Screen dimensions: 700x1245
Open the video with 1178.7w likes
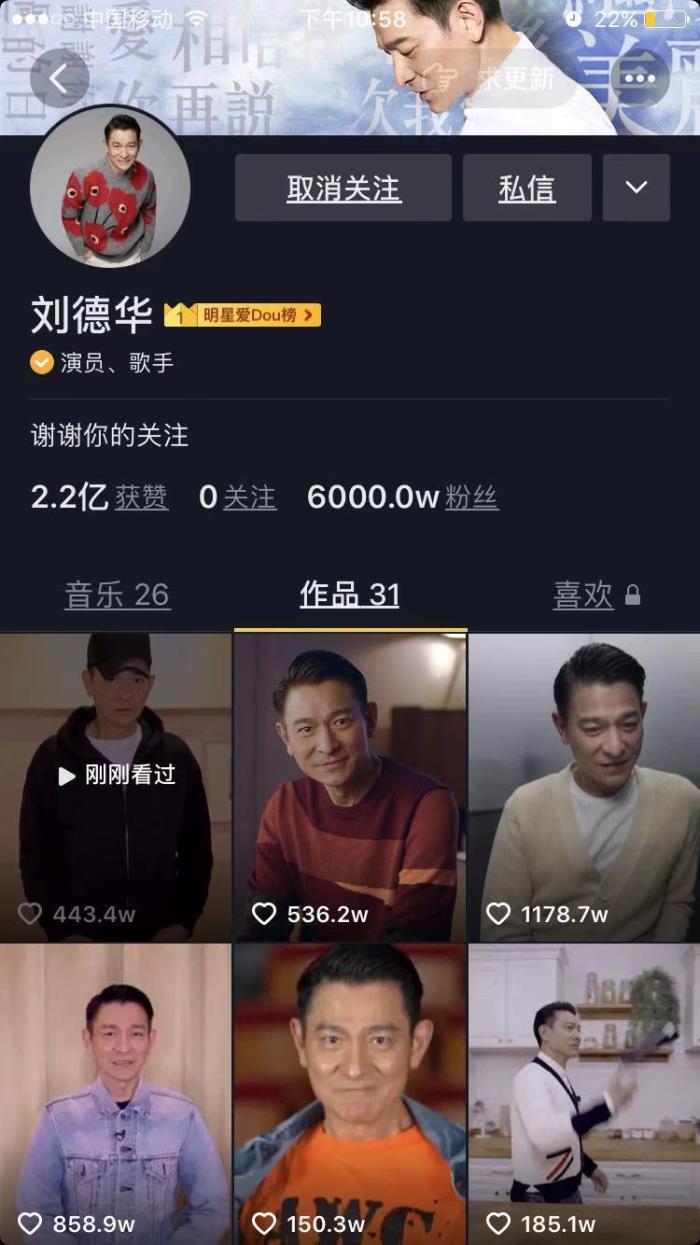pos(584,787)
